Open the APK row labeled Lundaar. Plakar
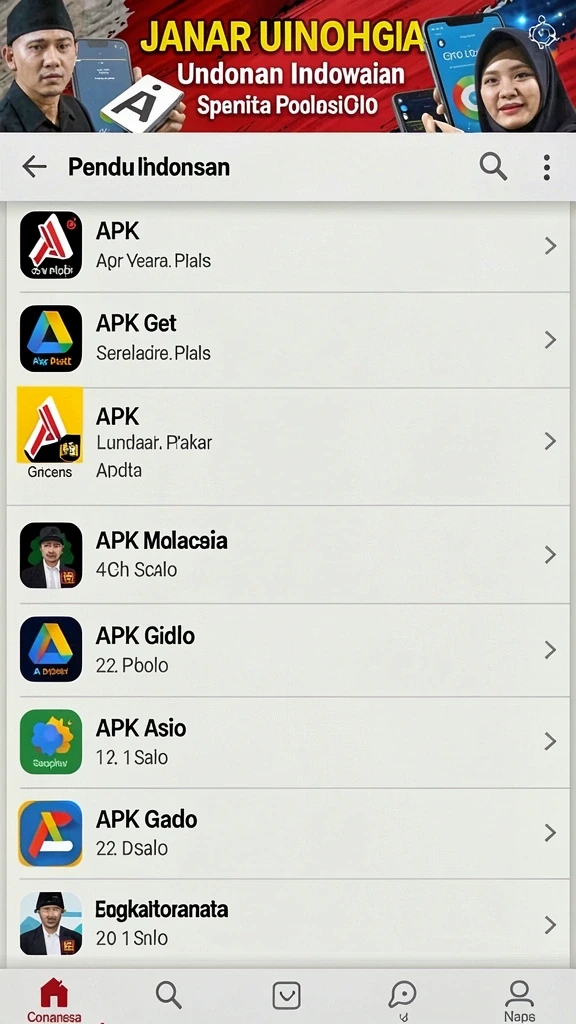 coord(288,442)
